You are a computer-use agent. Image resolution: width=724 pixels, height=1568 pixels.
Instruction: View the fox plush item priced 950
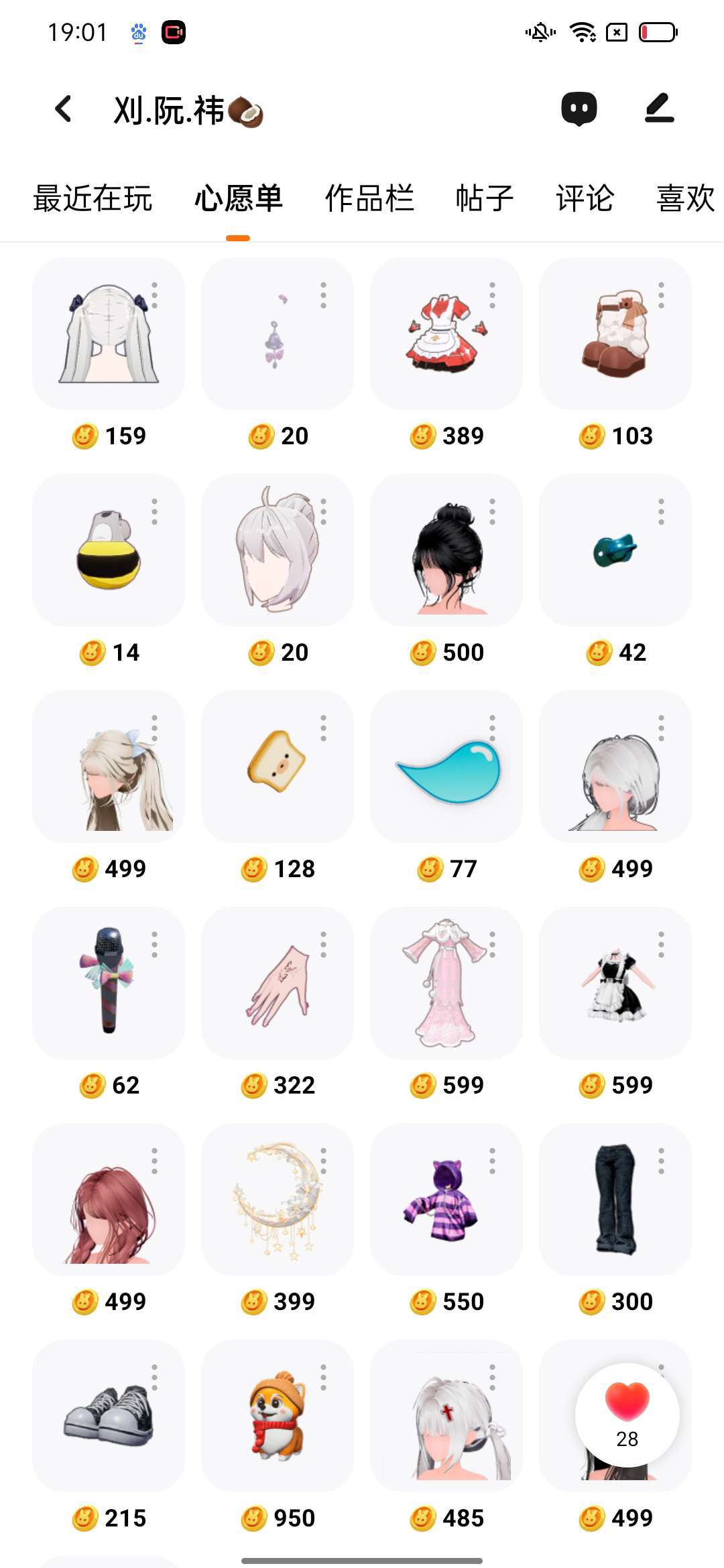click(277, 1415)
